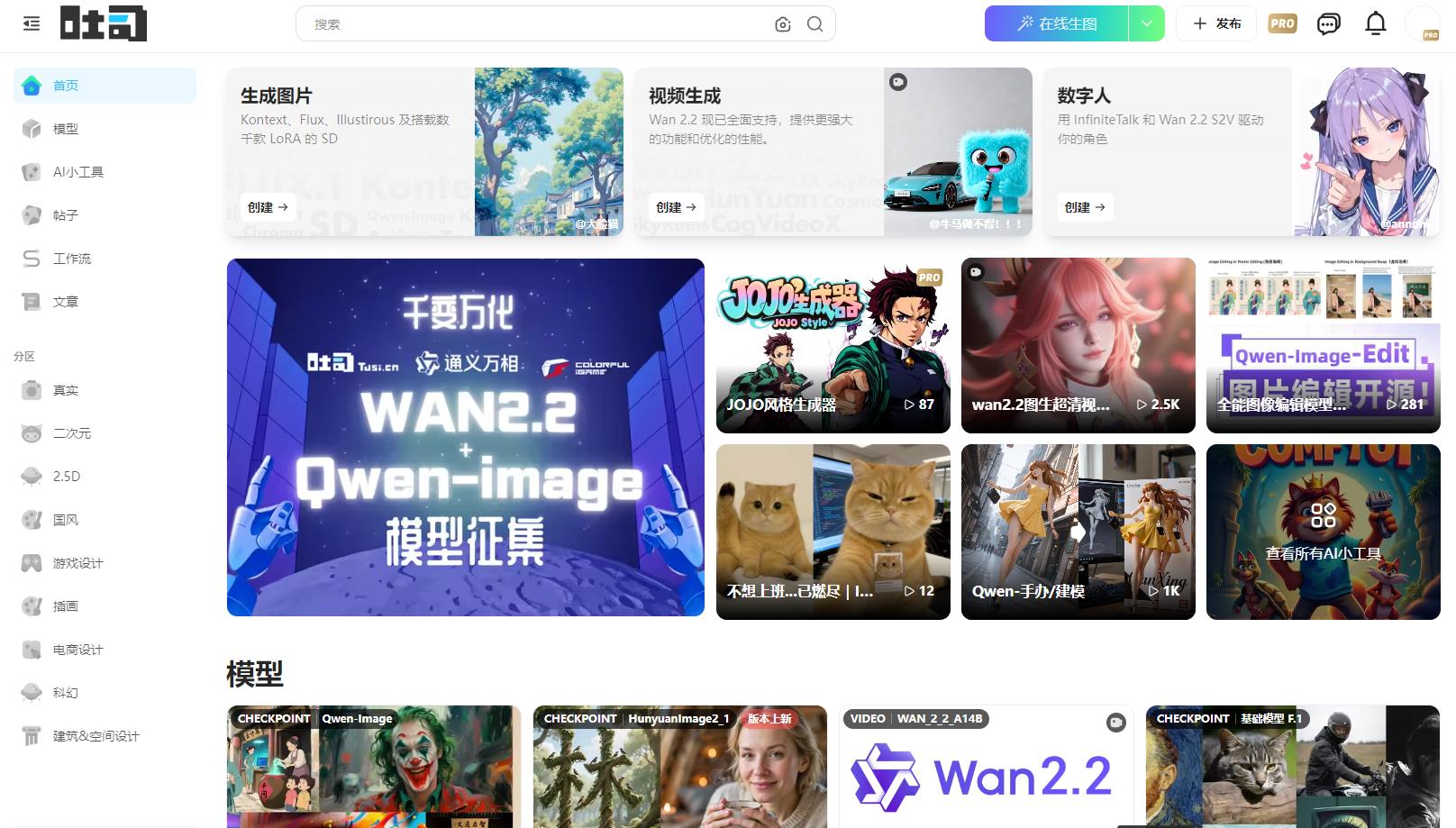Tap the 在线生图 button
1456x828 pixels.
coord(1056,24)
